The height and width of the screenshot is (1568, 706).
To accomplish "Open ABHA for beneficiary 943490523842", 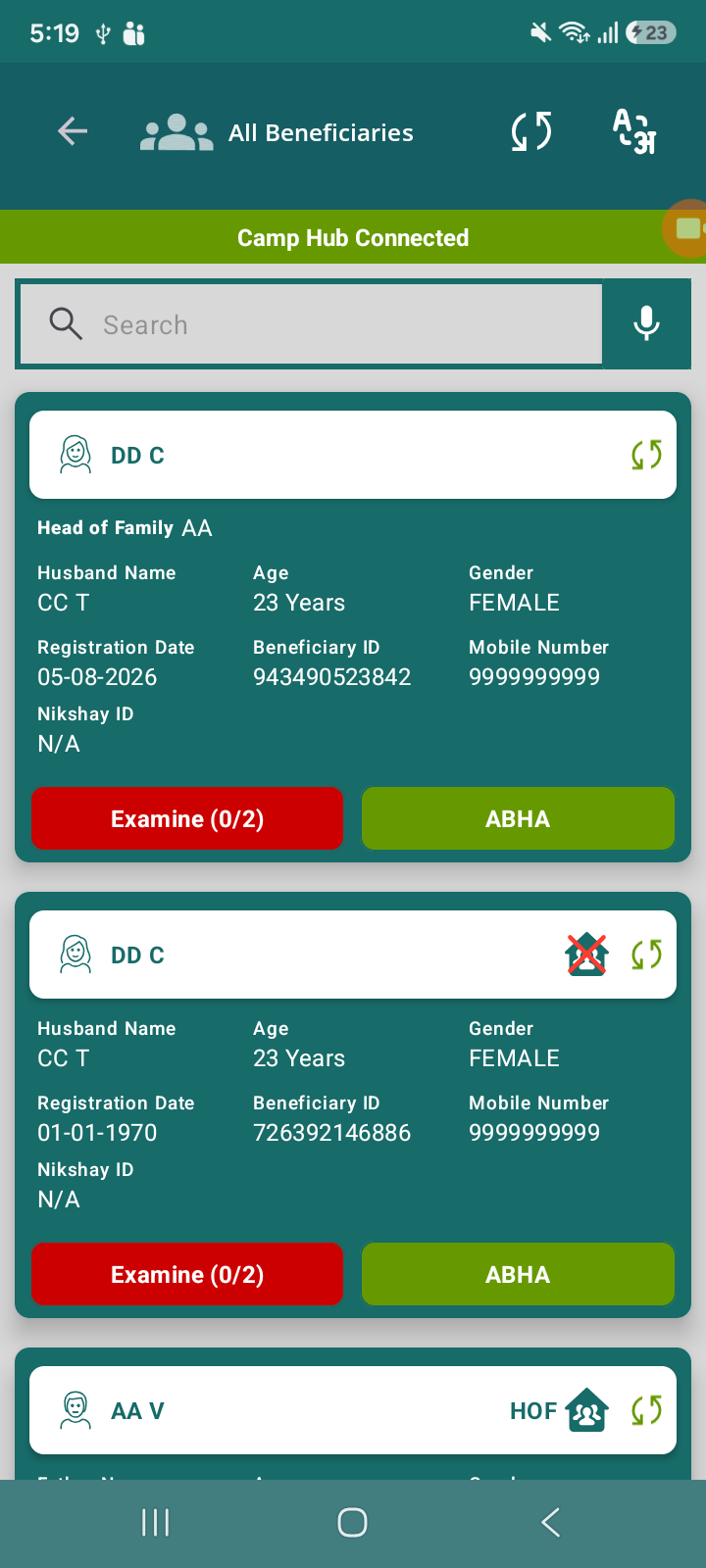I will coord(518,818).
